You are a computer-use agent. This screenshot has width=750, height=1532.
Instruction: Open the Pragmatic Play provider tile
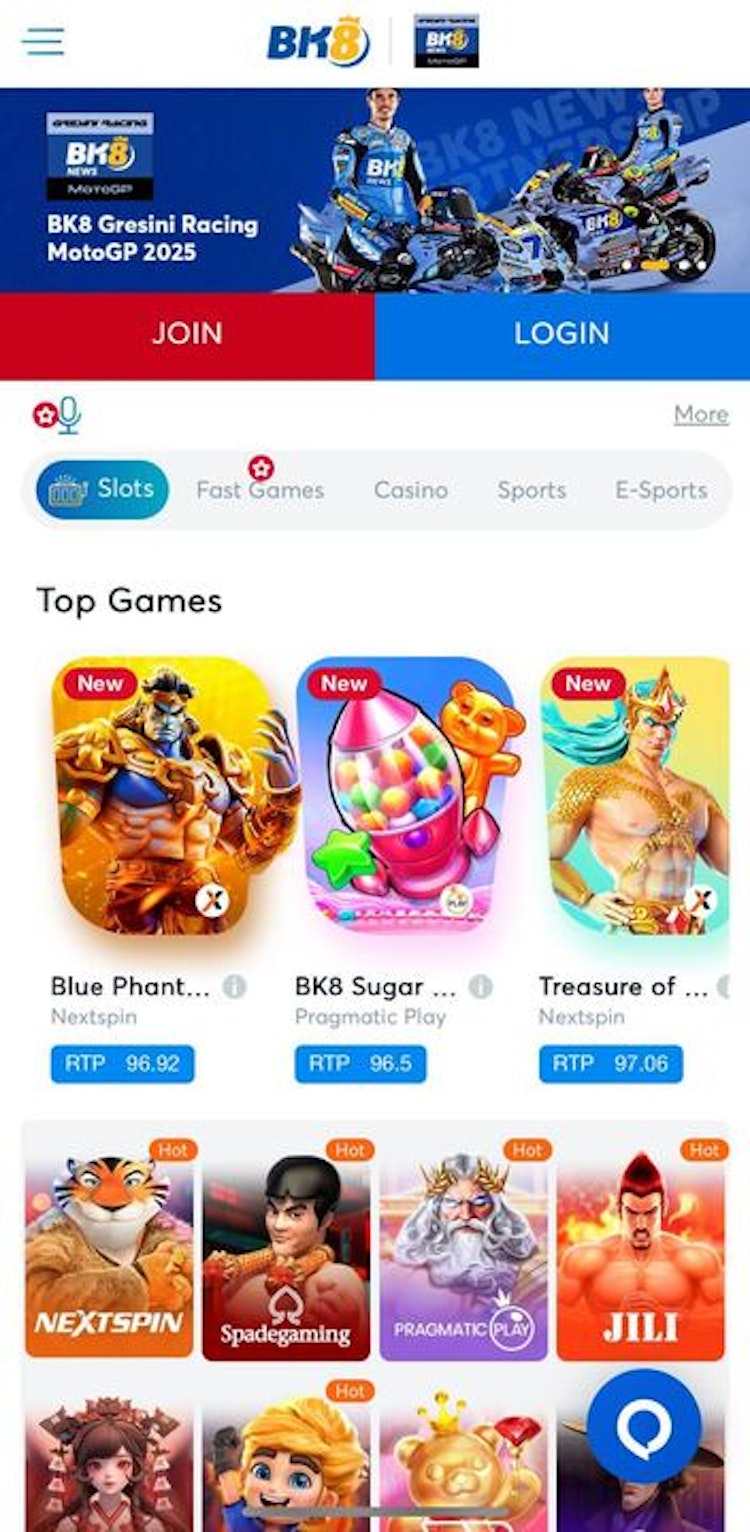click(x=463, y=1253)
